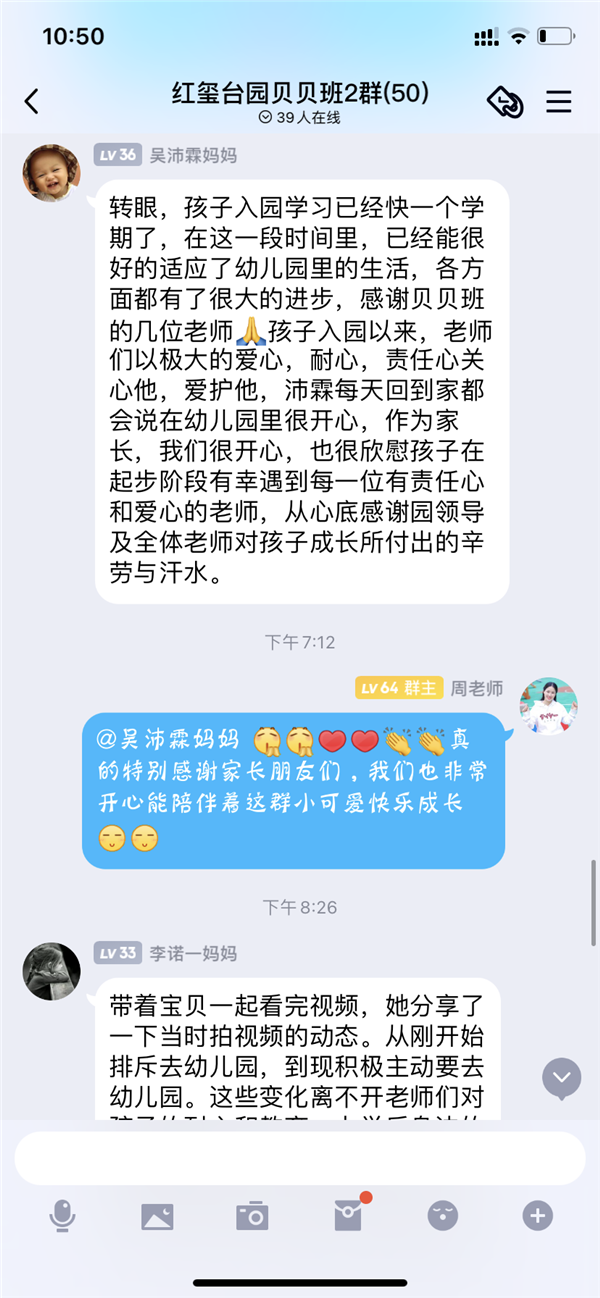Screen dimensions: 600x1298
Task: Focus the message input box
Action: (300, 1158)
